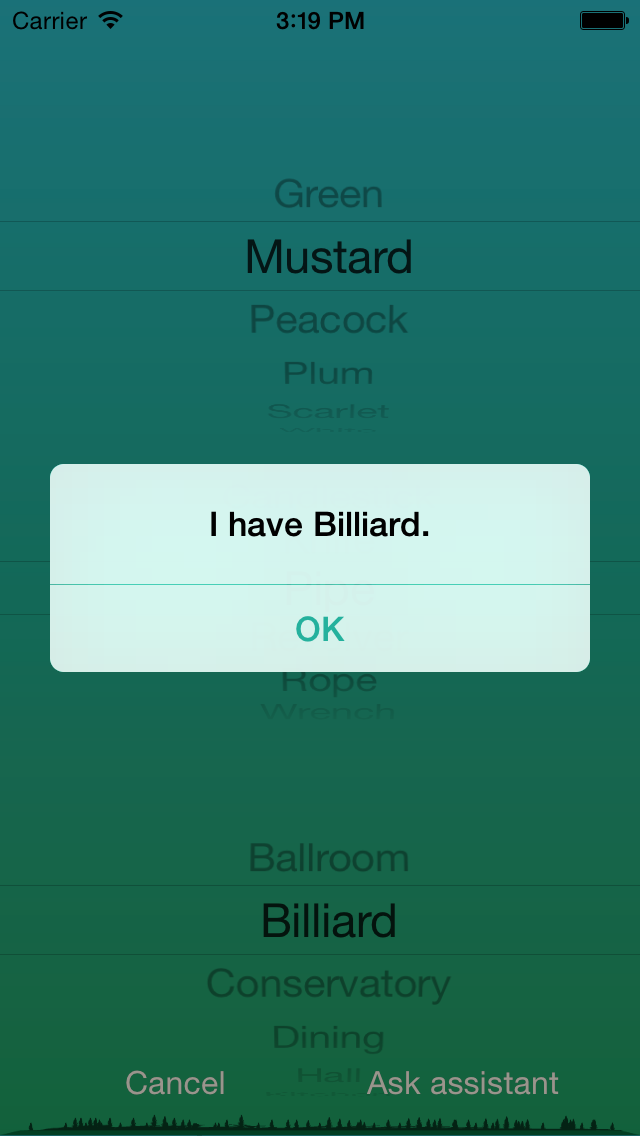
Task: Choose Peacock in the suspect picker
Action: 329,320
